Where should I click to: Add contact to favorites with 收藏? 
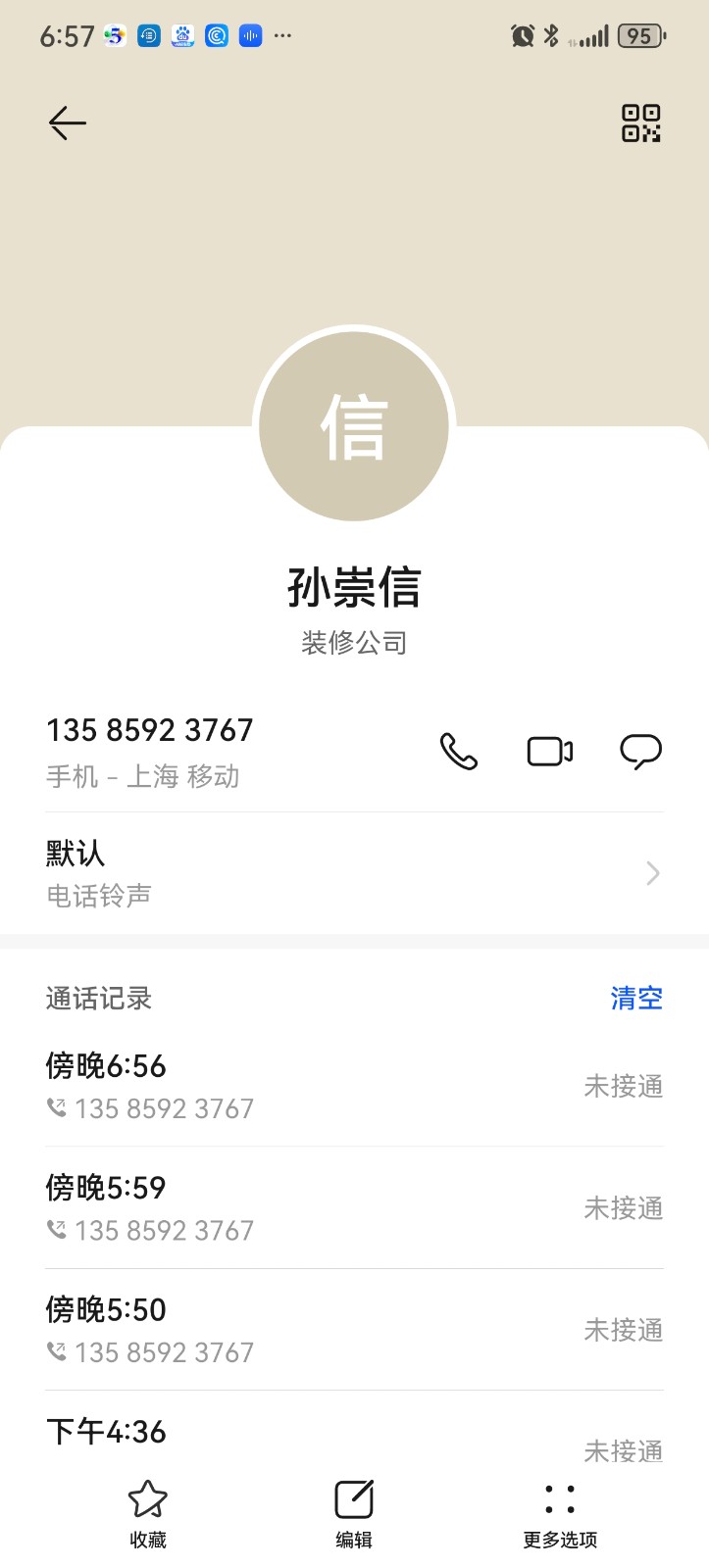point(148,1513)
